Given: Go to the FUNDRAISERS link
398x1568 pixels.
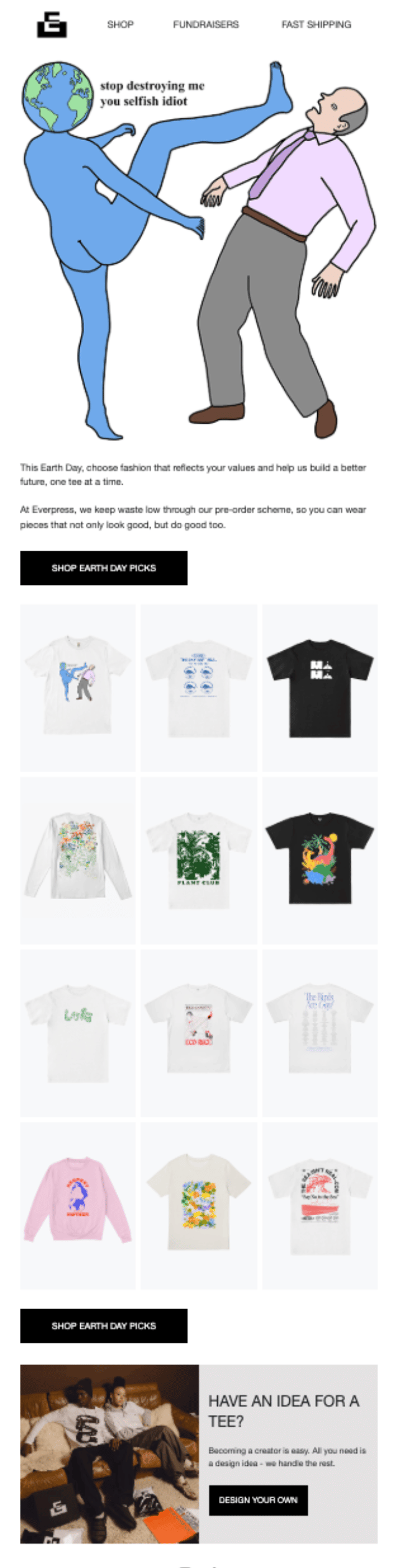Looking at the screenshot, I should click(x=206, y=24).
